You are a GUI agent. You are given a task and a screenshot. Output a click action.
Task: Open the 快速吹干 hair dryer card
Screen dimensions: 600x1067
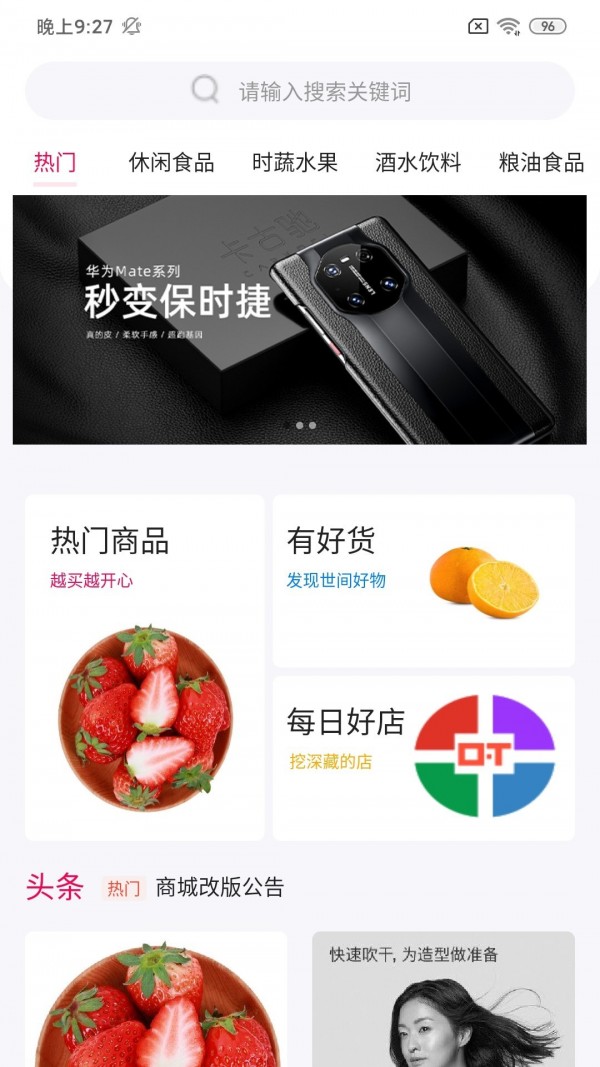(x=443, y=999)
